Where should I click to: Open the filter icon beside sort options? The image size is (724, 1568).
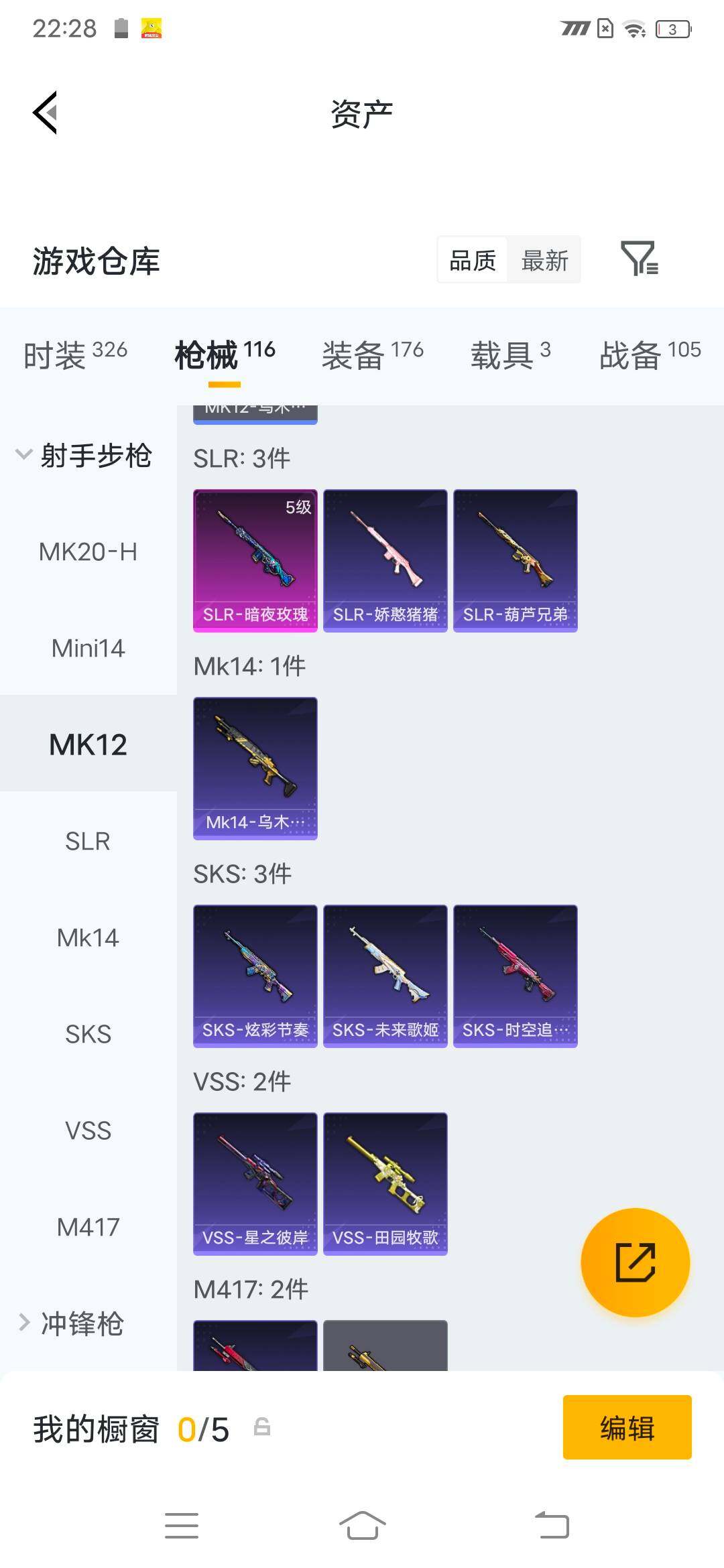pyautogui.click(x=639, y=259)
